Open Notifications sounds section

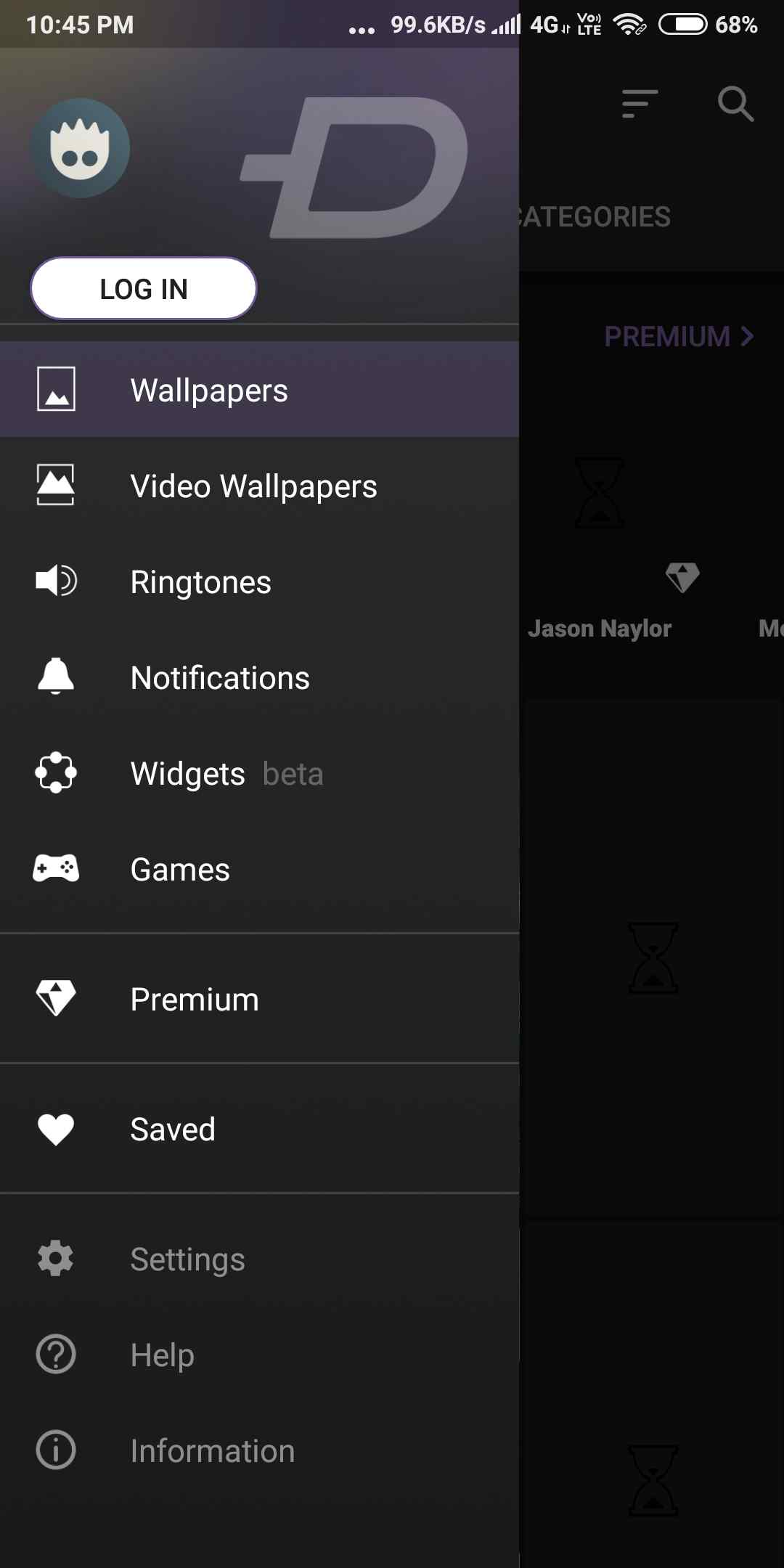(x=220, y=677)
